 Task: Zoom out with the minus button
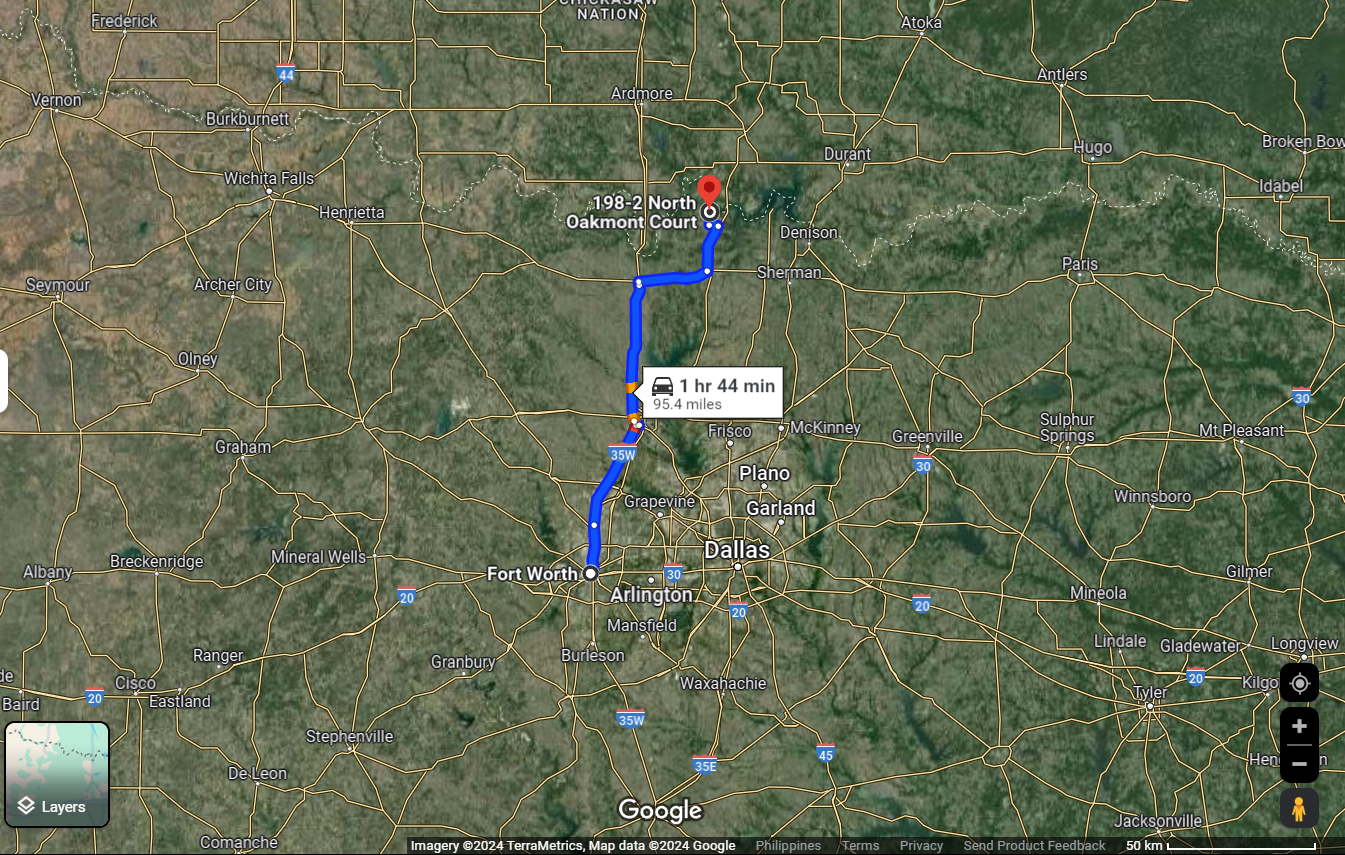(x=1299, y=764)
